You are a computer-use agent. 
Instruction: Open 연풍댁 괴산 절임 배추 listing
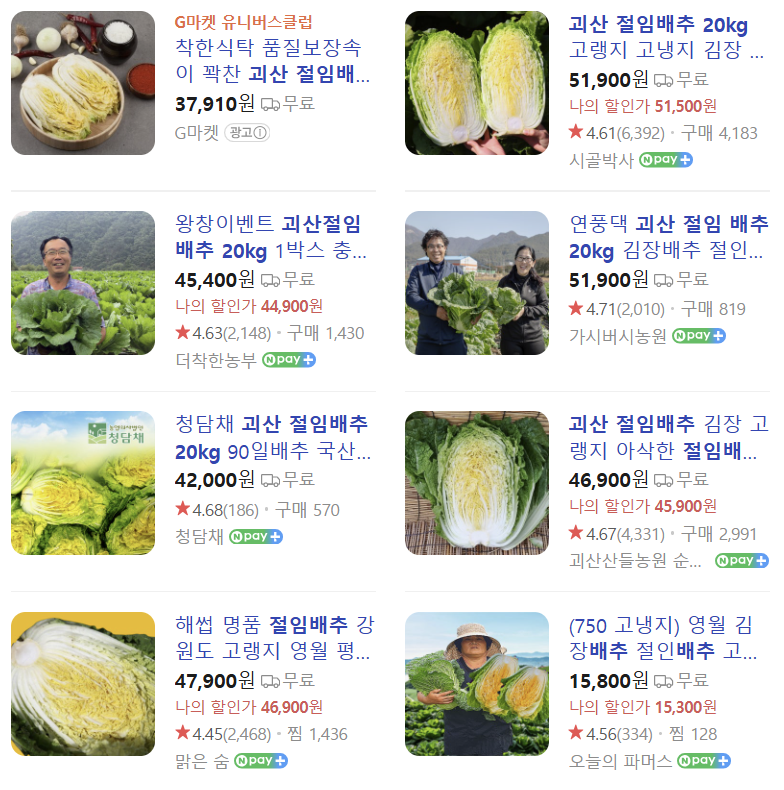click(x=668, y=236)
